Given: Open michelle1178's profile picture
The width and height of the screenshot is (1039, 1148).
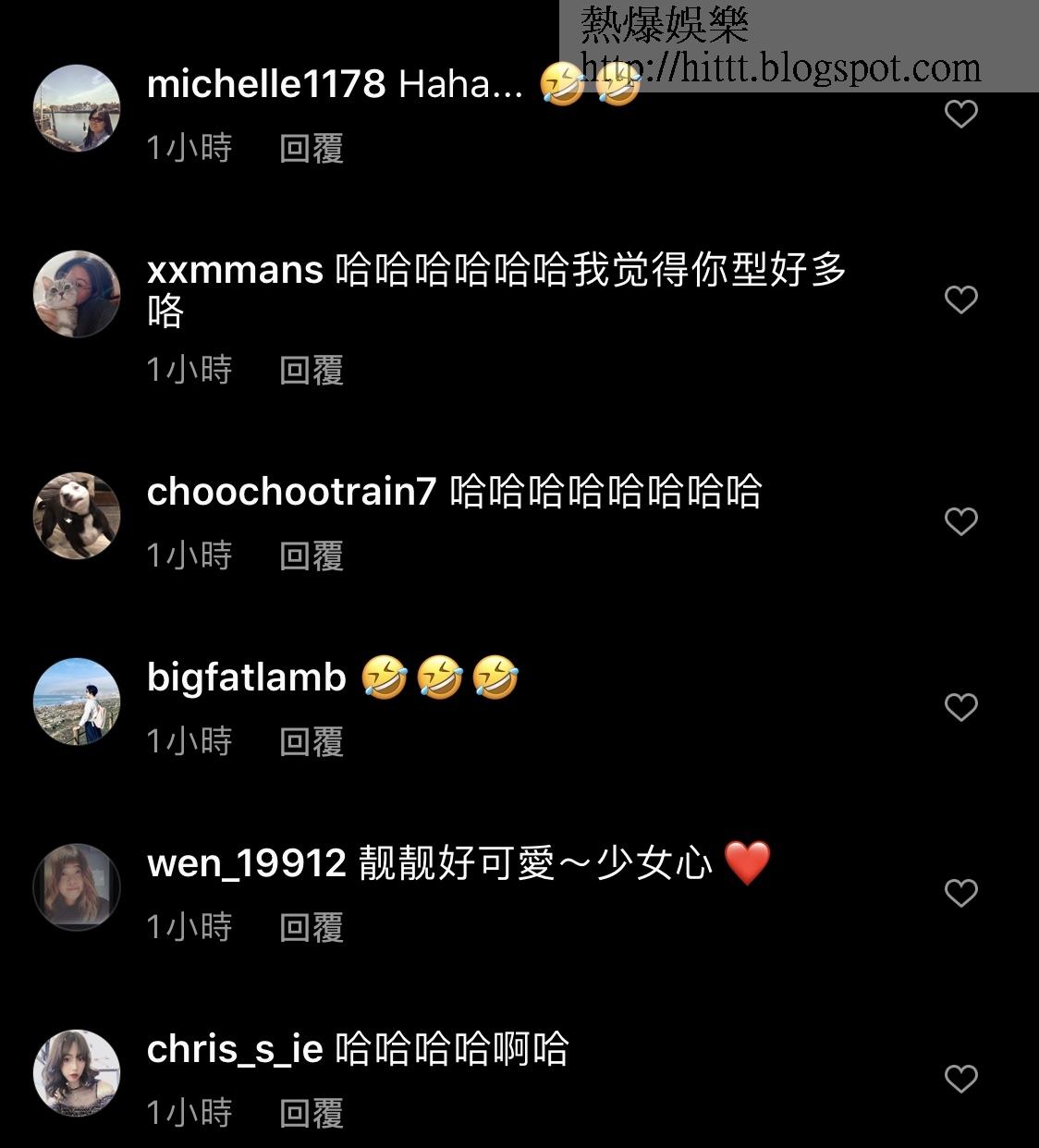Looking at the screenshot, I should click(x=77, y=108).
